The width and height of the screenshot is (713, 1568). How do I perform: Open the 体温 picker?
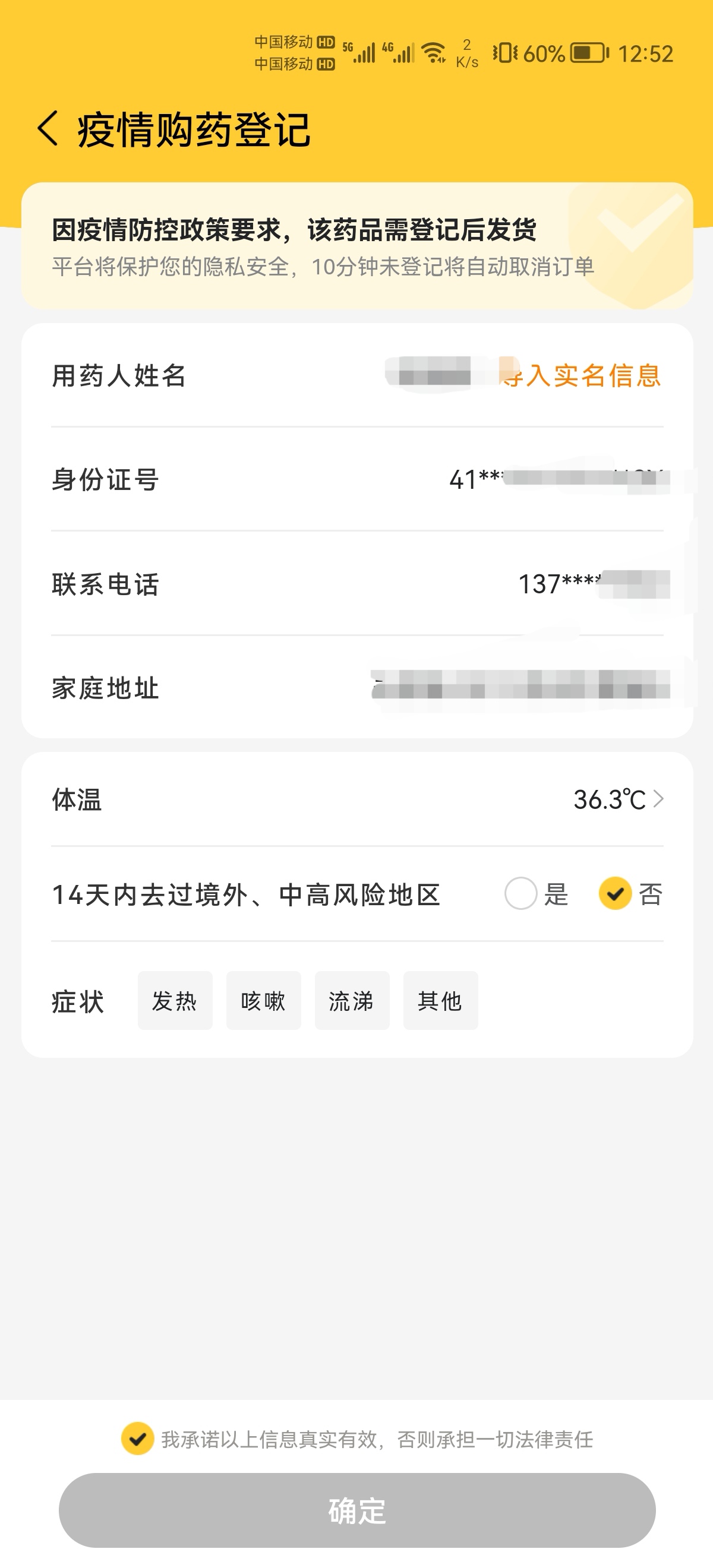(618, 799)
